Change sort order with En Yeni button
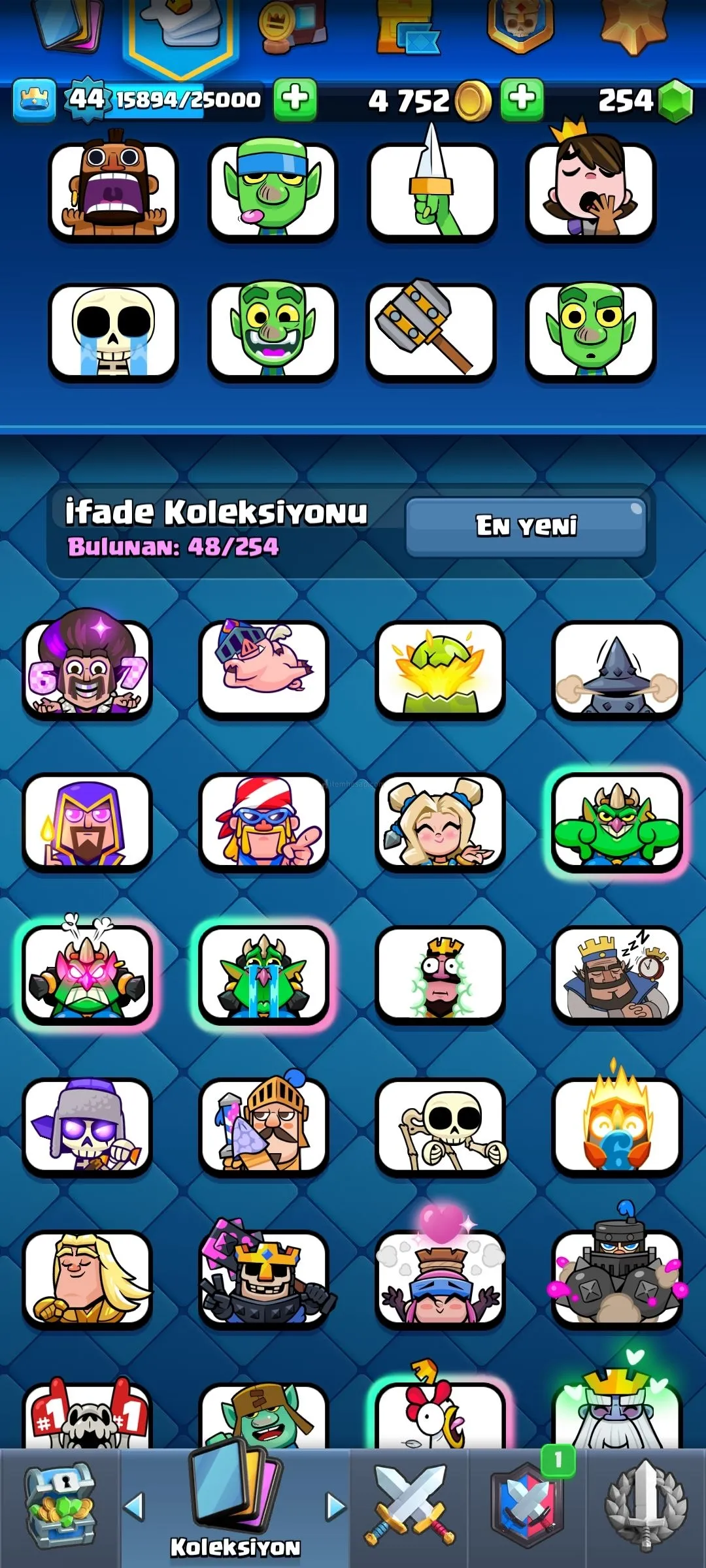706x1568 pixels. (x=526, y=527)
